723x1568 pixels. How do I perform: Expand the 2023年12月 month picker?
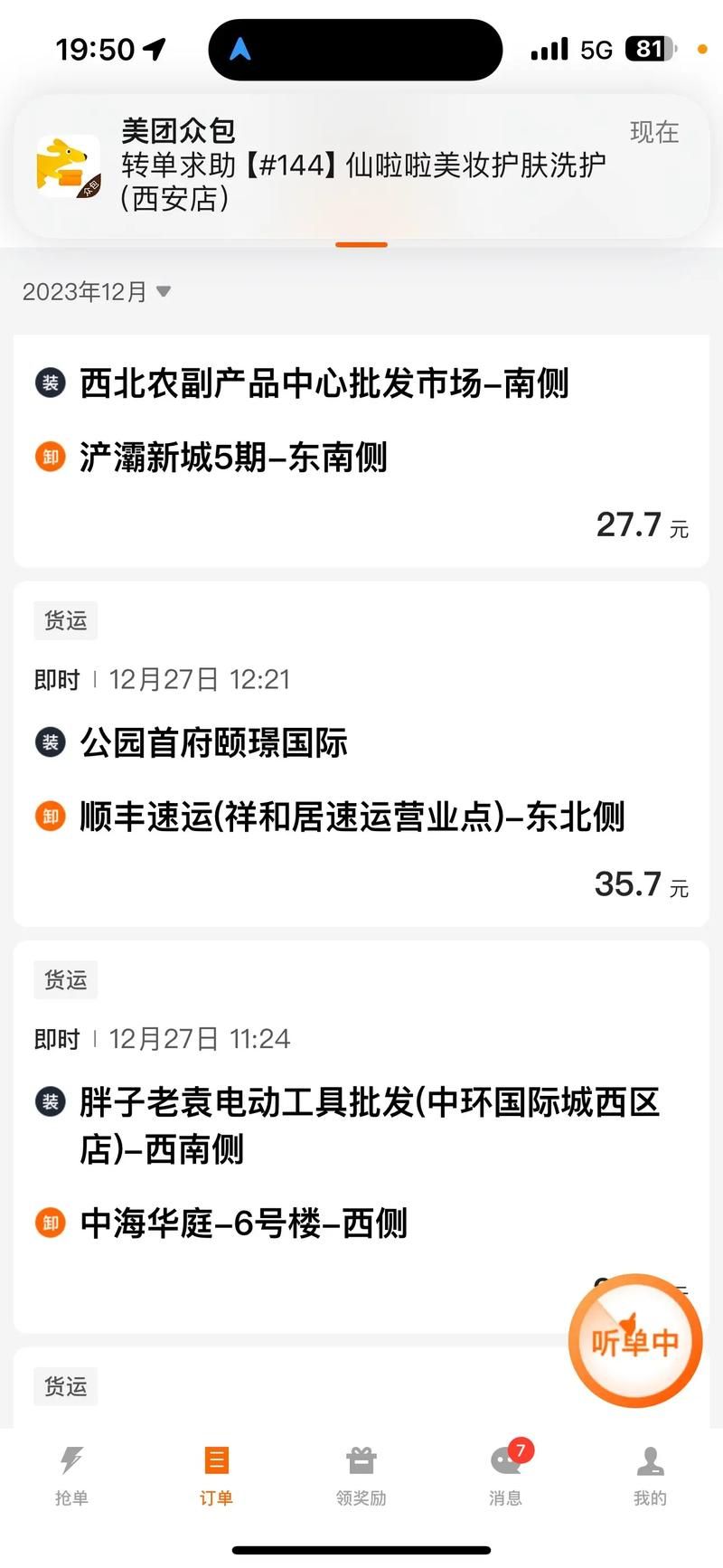tap(97, 292)
